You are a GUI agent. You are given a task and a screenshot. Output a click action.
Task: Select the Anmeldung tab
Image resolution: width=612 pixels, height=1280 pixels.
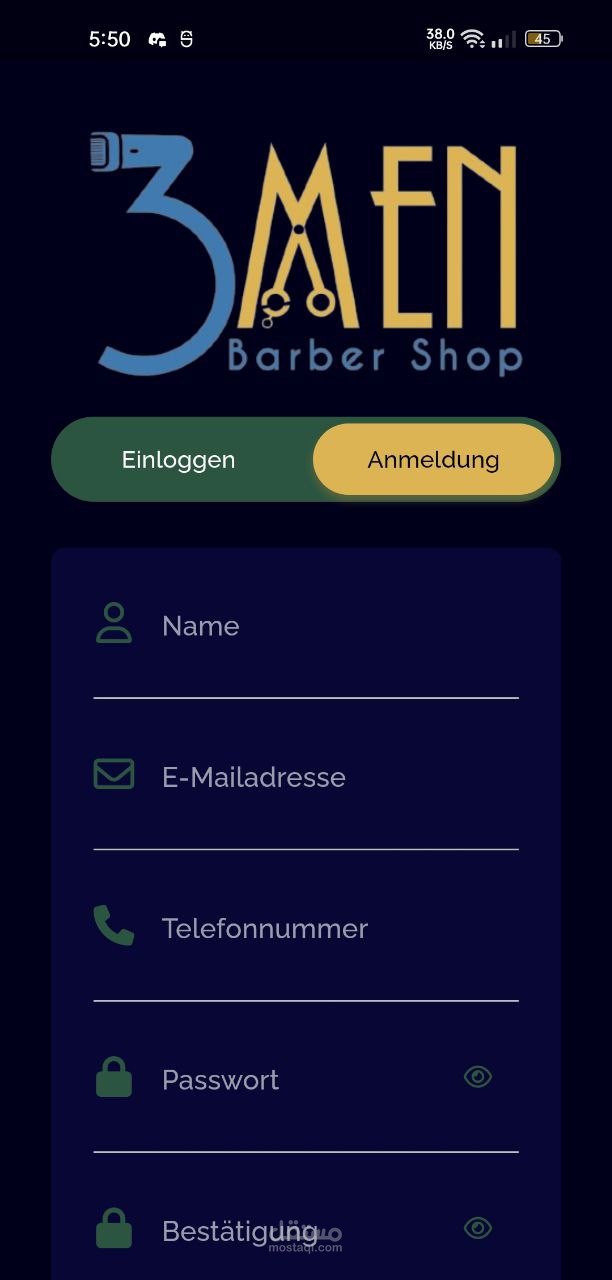433,460
